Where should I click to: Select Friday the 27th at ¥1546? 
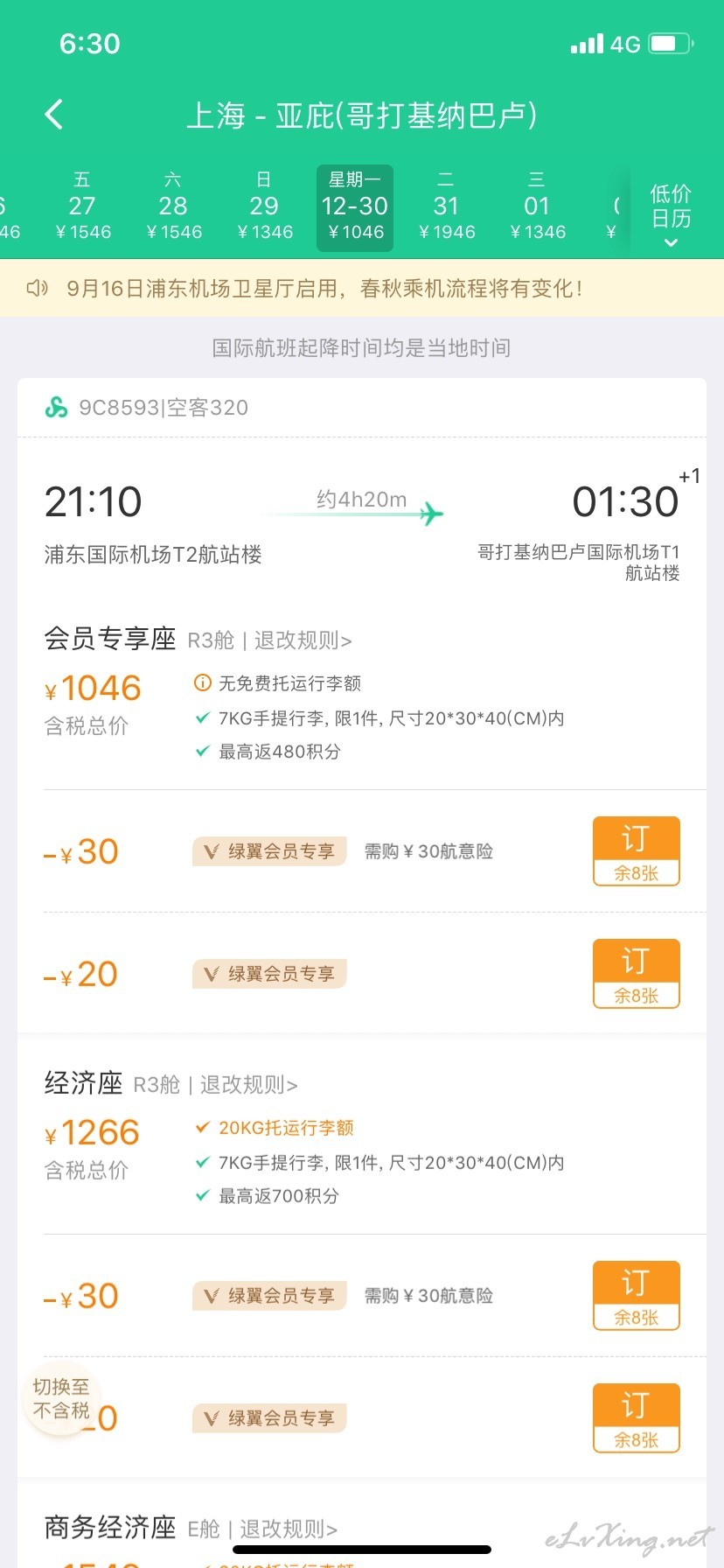pyautogui.click(x=82, y=207)
